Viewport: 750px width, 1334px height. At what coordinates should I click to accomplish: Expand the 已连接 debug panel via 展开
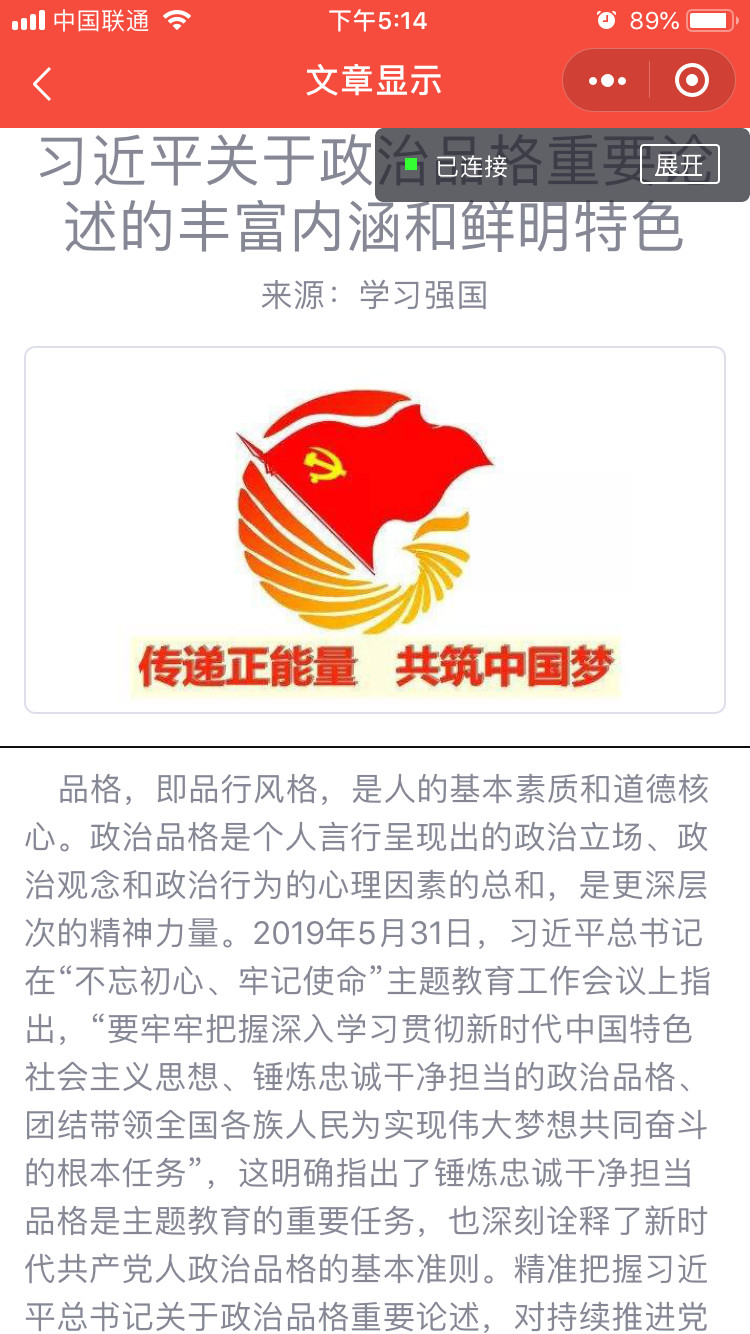point(680,165)
